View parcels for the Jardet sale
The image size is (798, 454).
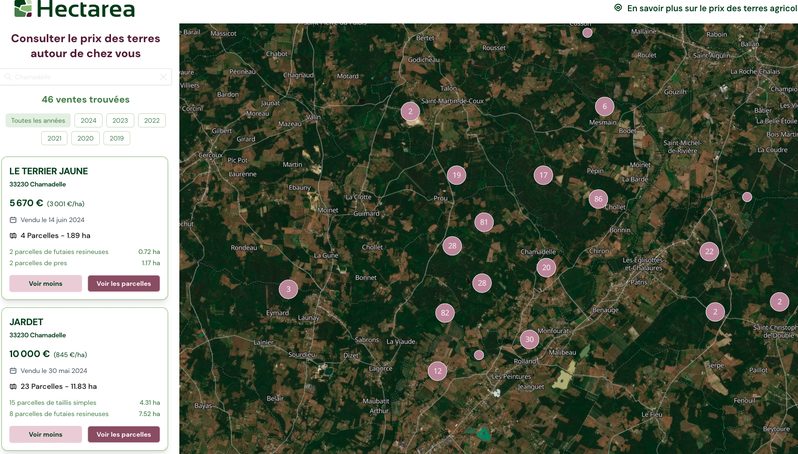pyautogui.click(x=124, y=434)
